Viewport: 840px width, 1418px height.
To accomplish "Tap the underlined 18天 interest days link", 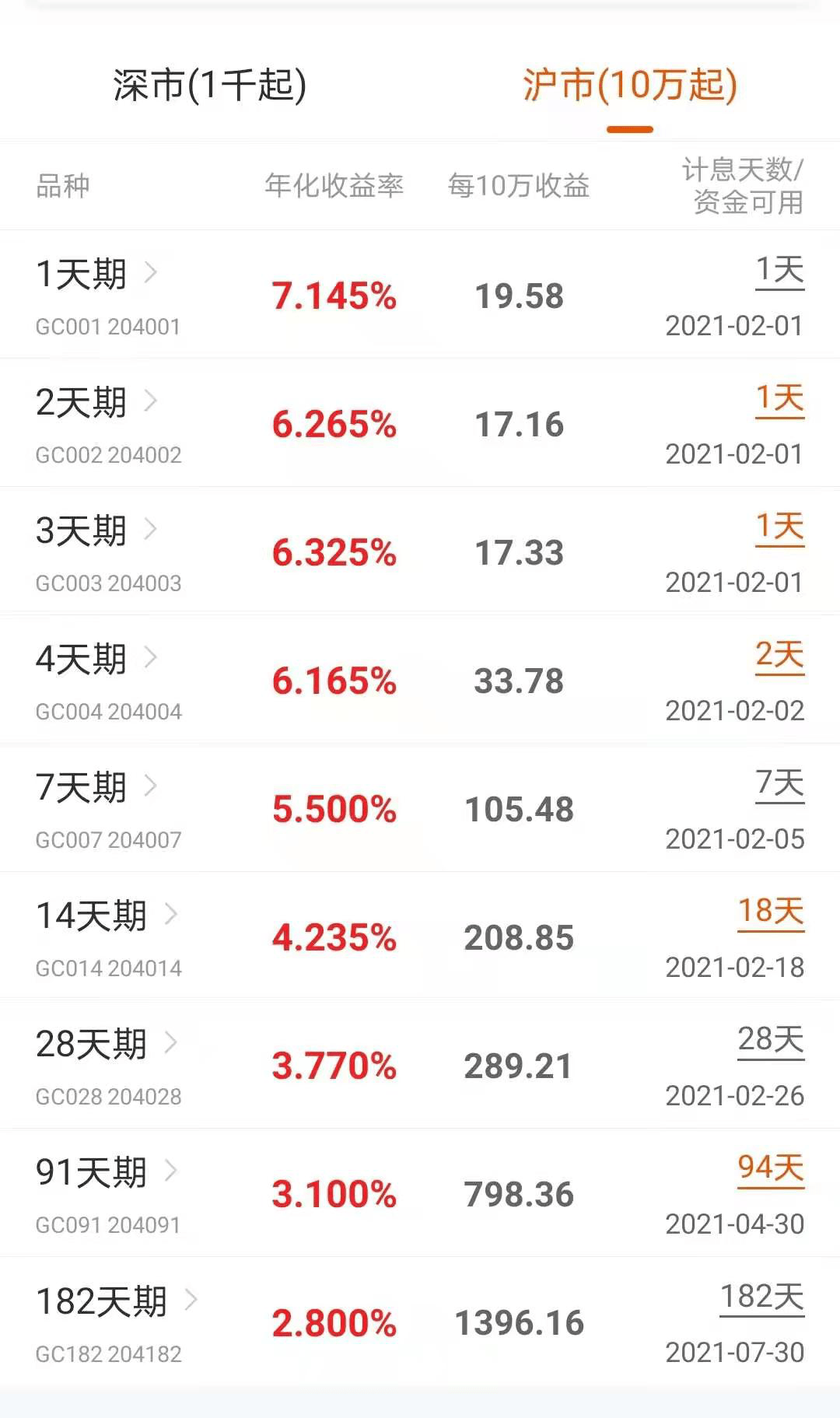I will pos(771,912).
